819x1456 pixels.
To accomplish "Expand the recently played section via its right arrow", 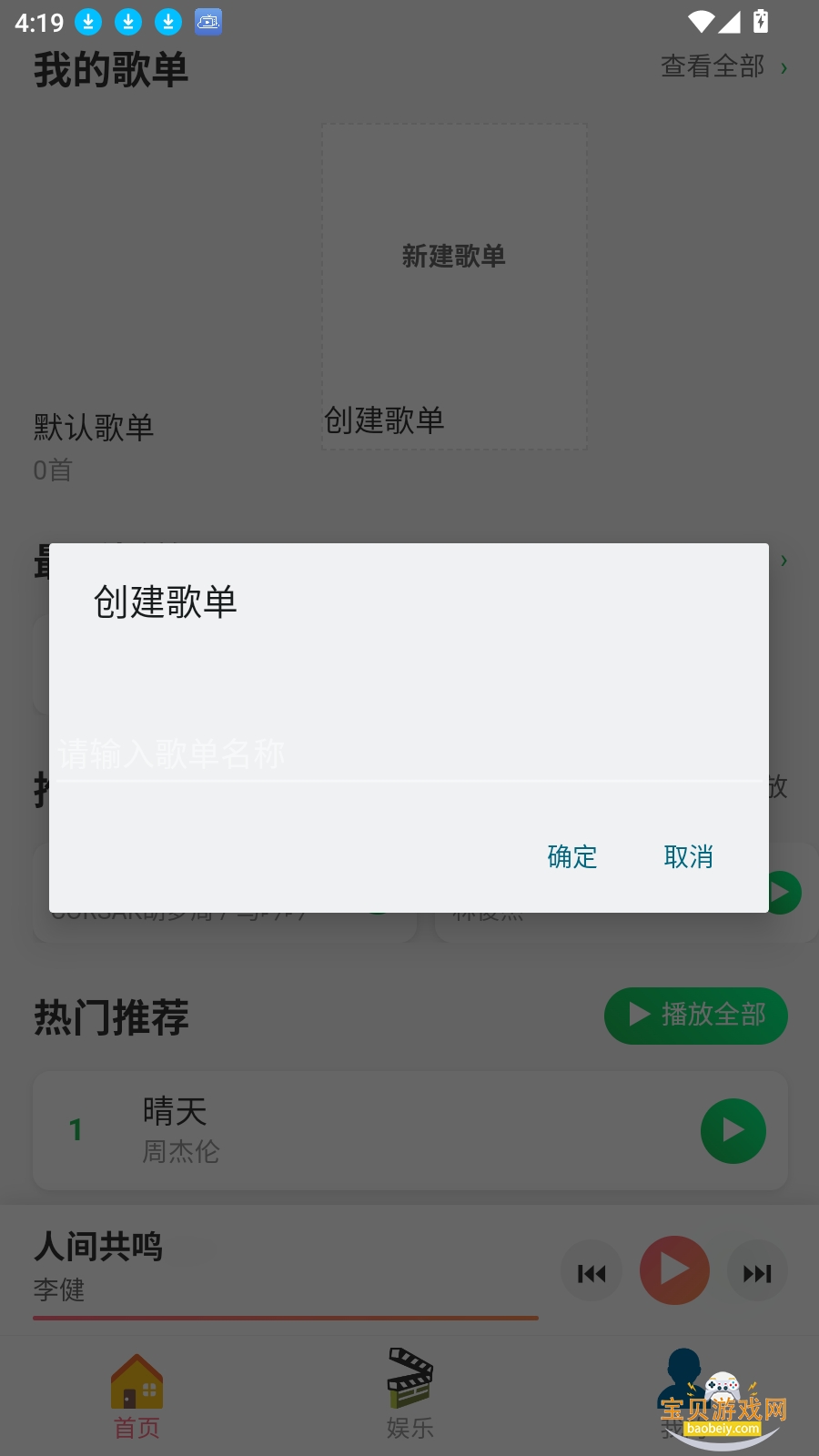I will pos(784,560).
